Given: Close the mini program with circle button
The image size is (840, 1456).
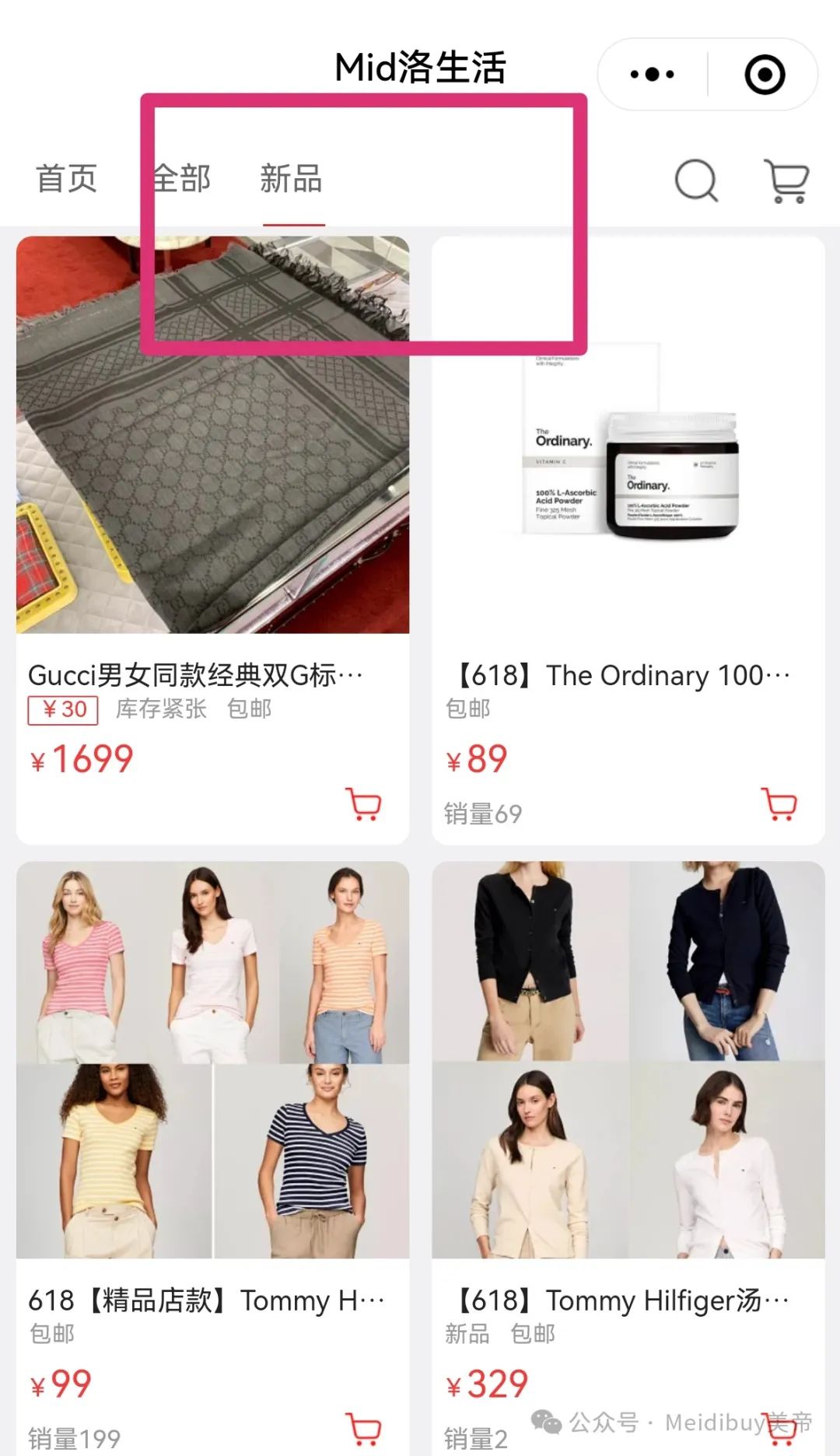Looking at the screenshot, I should 765,75.
